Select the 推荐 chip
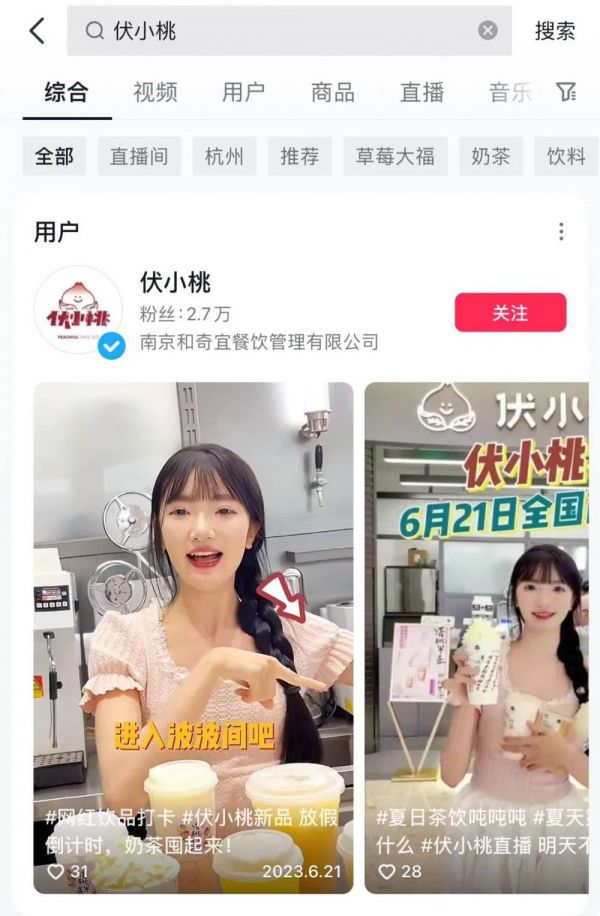 [300, 157]
